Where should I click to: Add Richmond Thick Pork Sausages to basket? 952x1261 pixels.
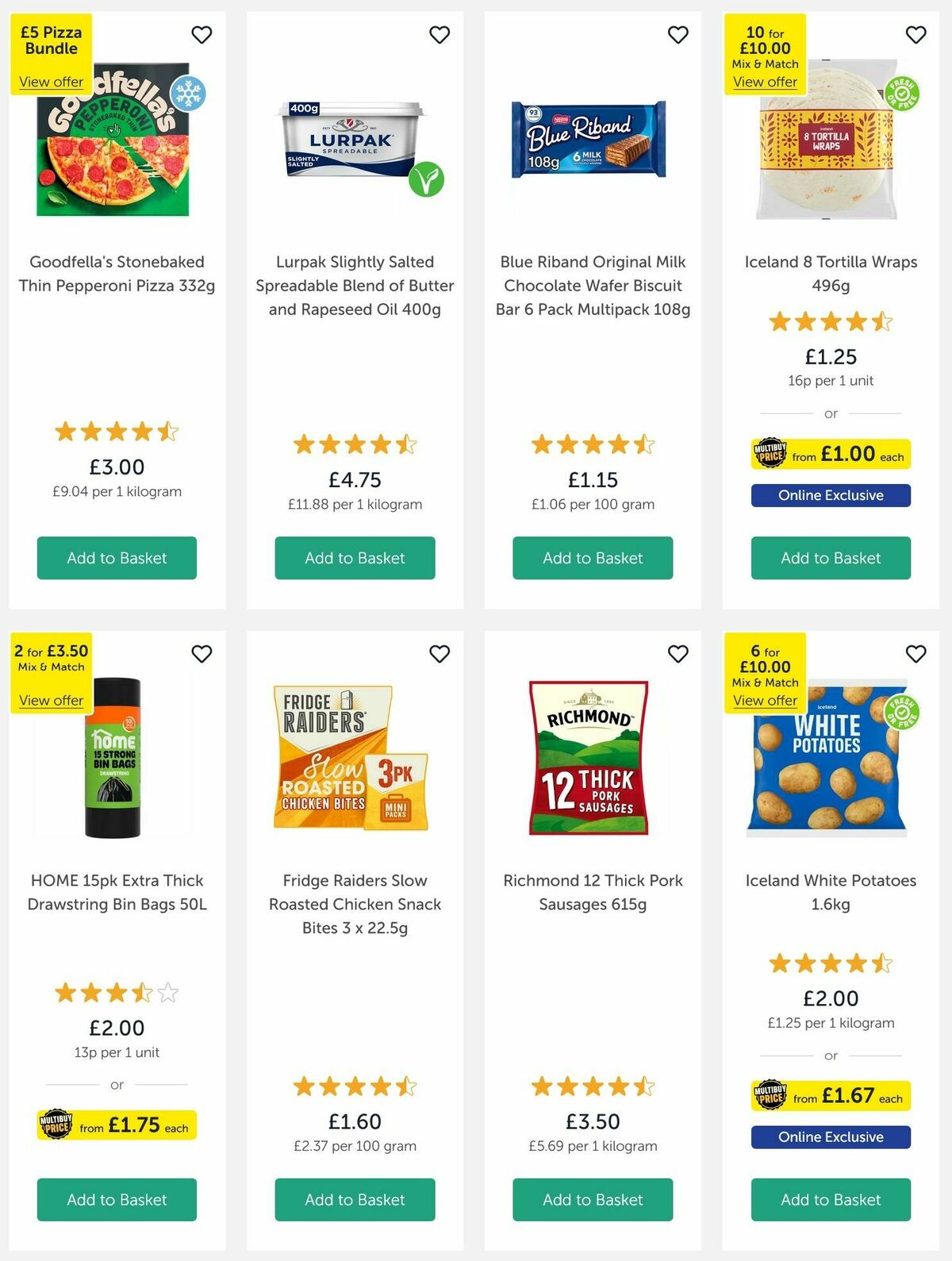[x=593, y=1199]
